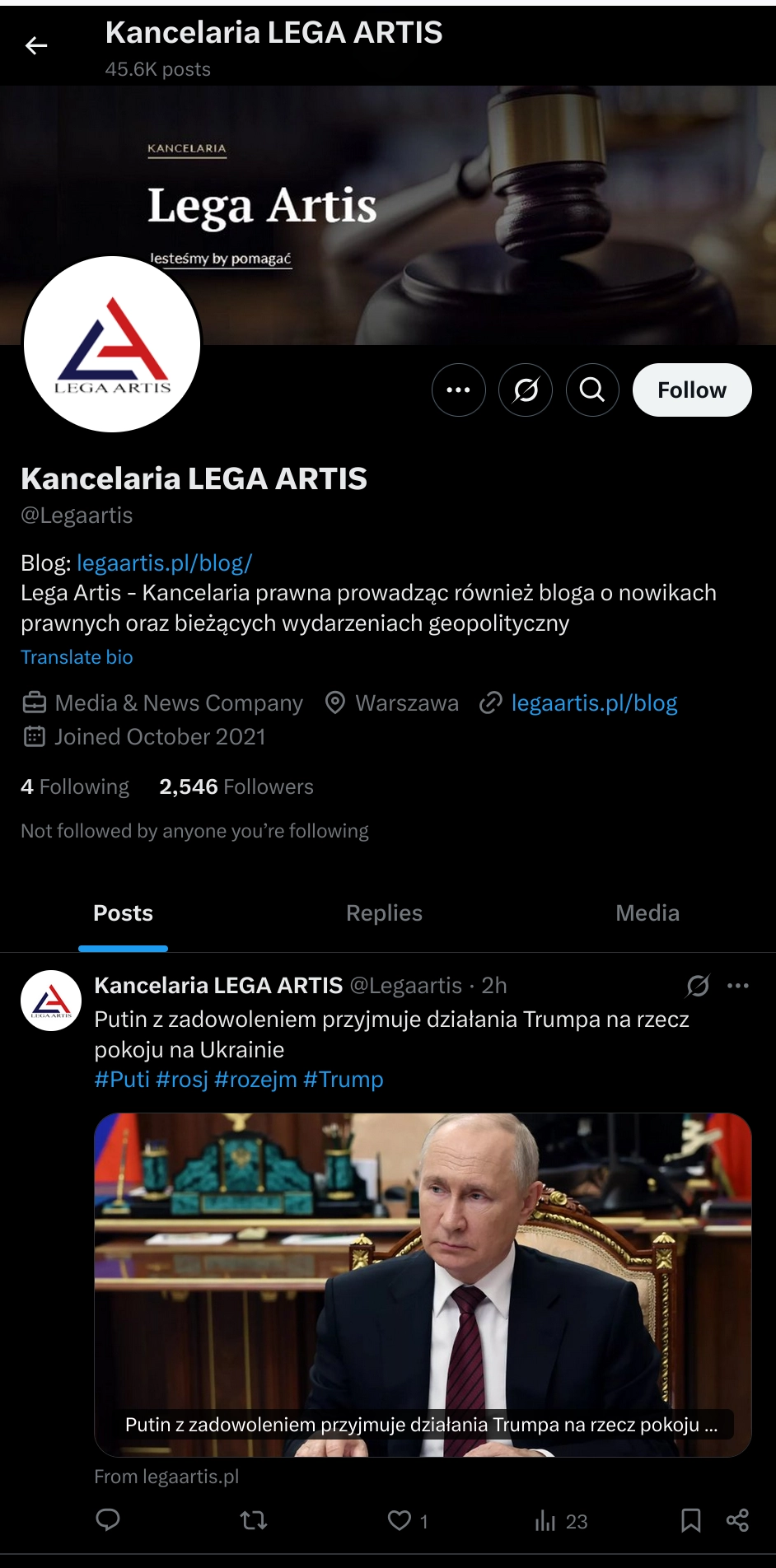Open the Putin article link card
Viewport: 776px width, 1568px height.
(x=423, y=1284)
